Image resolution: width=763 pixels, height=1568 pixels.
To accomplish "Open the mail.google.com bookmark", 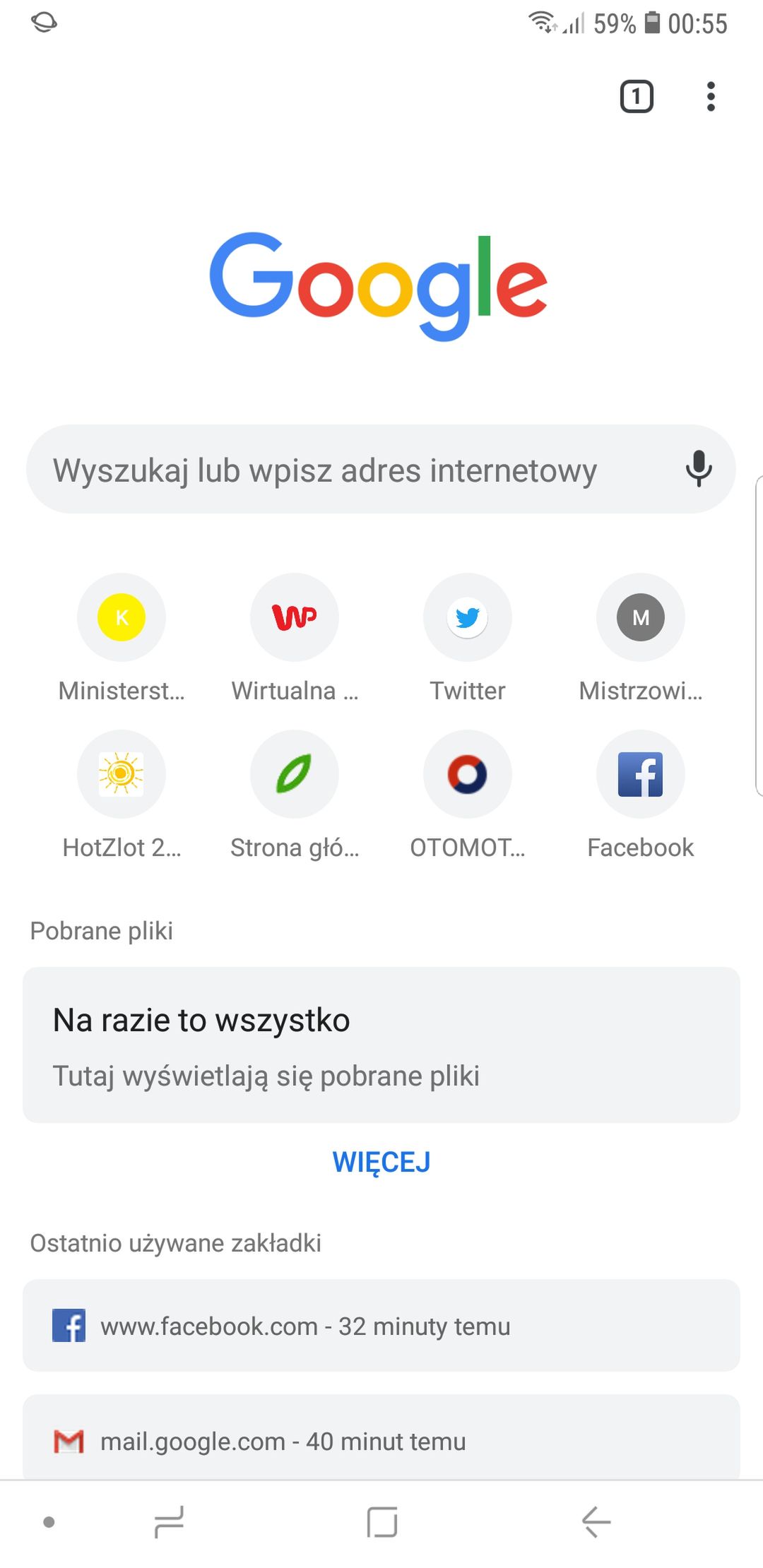I will [x=381, y=1438].
